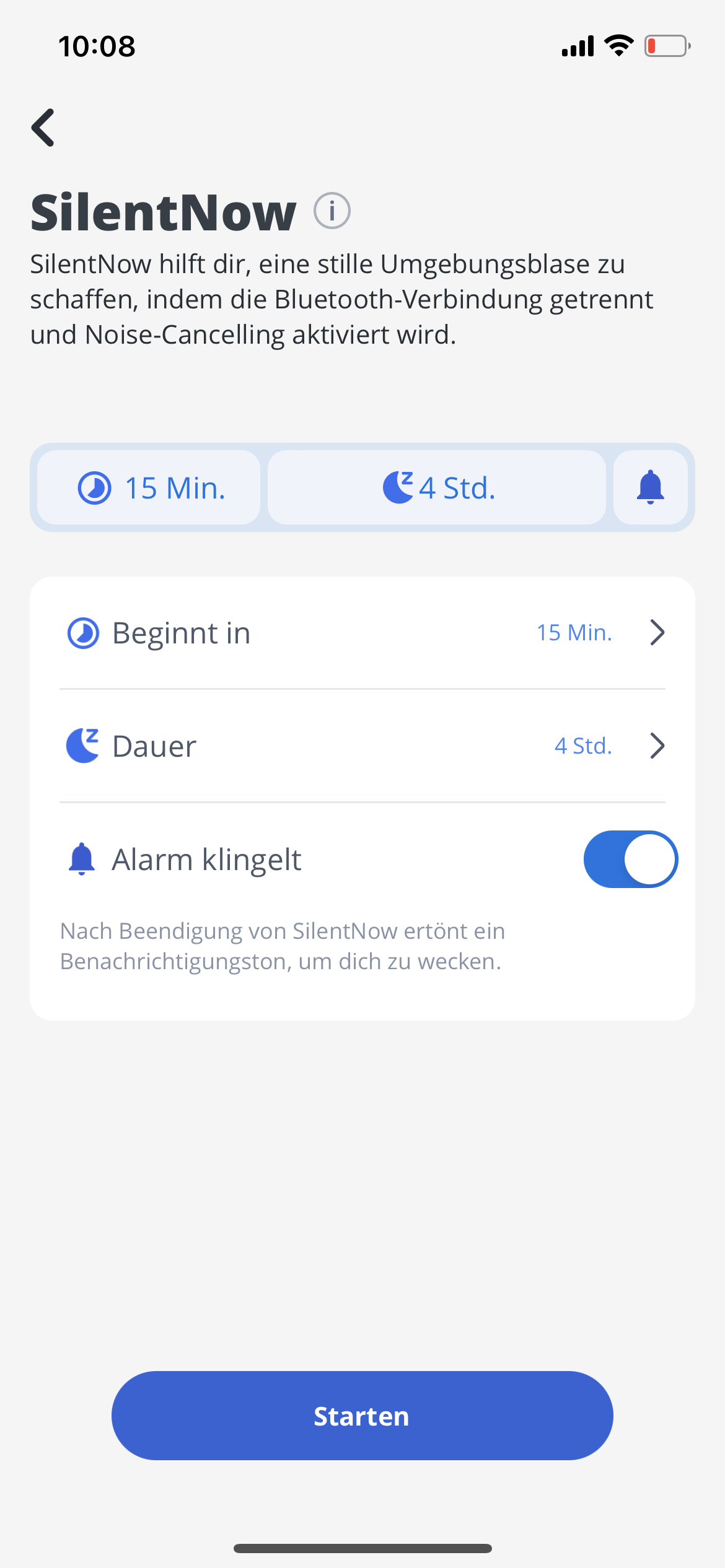This screenshot has height=1568, width=725.
Task: Go back to the previous screen
Action: pos(43,128)
